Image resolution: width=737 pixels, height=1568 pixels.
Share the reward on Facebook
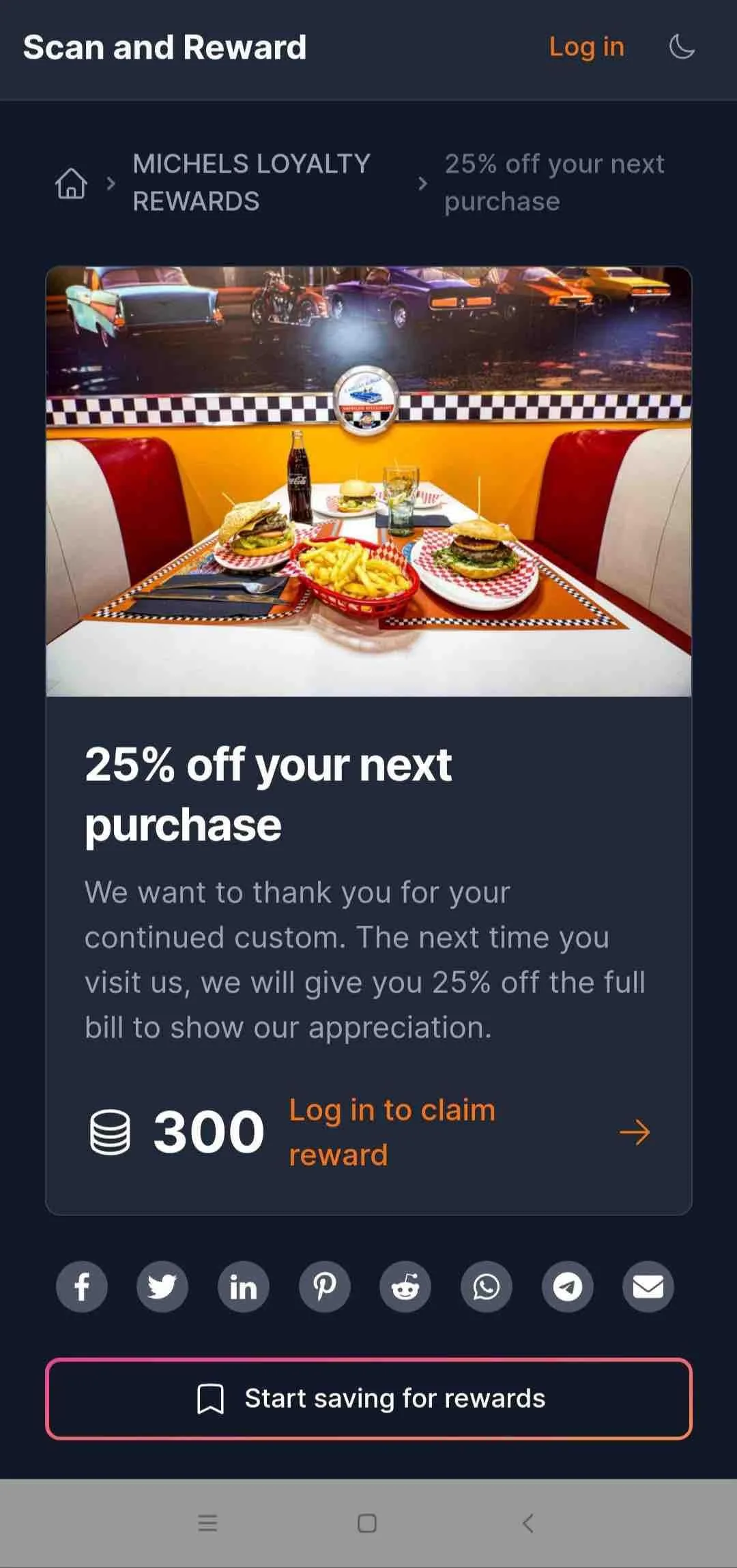click(x=81, y=1287)
